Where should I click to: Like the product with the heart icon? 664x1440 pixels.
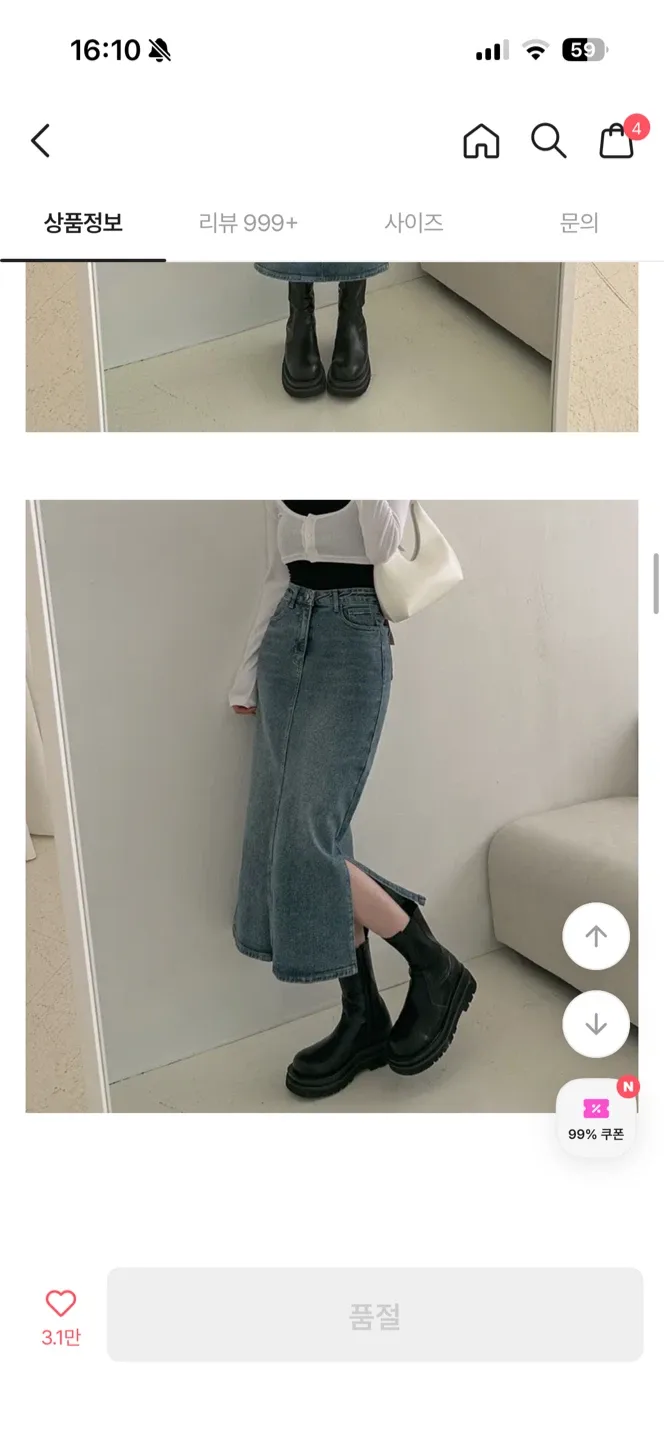tap(61, 1303)
